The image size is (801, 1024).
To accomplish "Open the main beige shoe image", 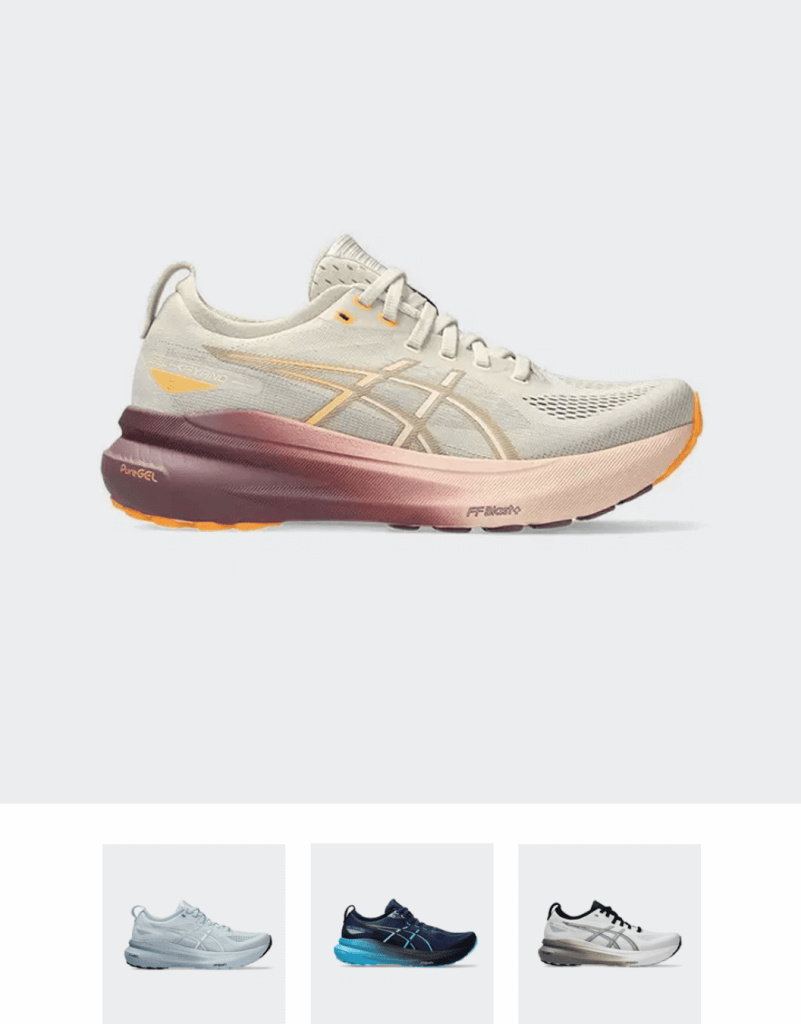I will tap(400, 390).
